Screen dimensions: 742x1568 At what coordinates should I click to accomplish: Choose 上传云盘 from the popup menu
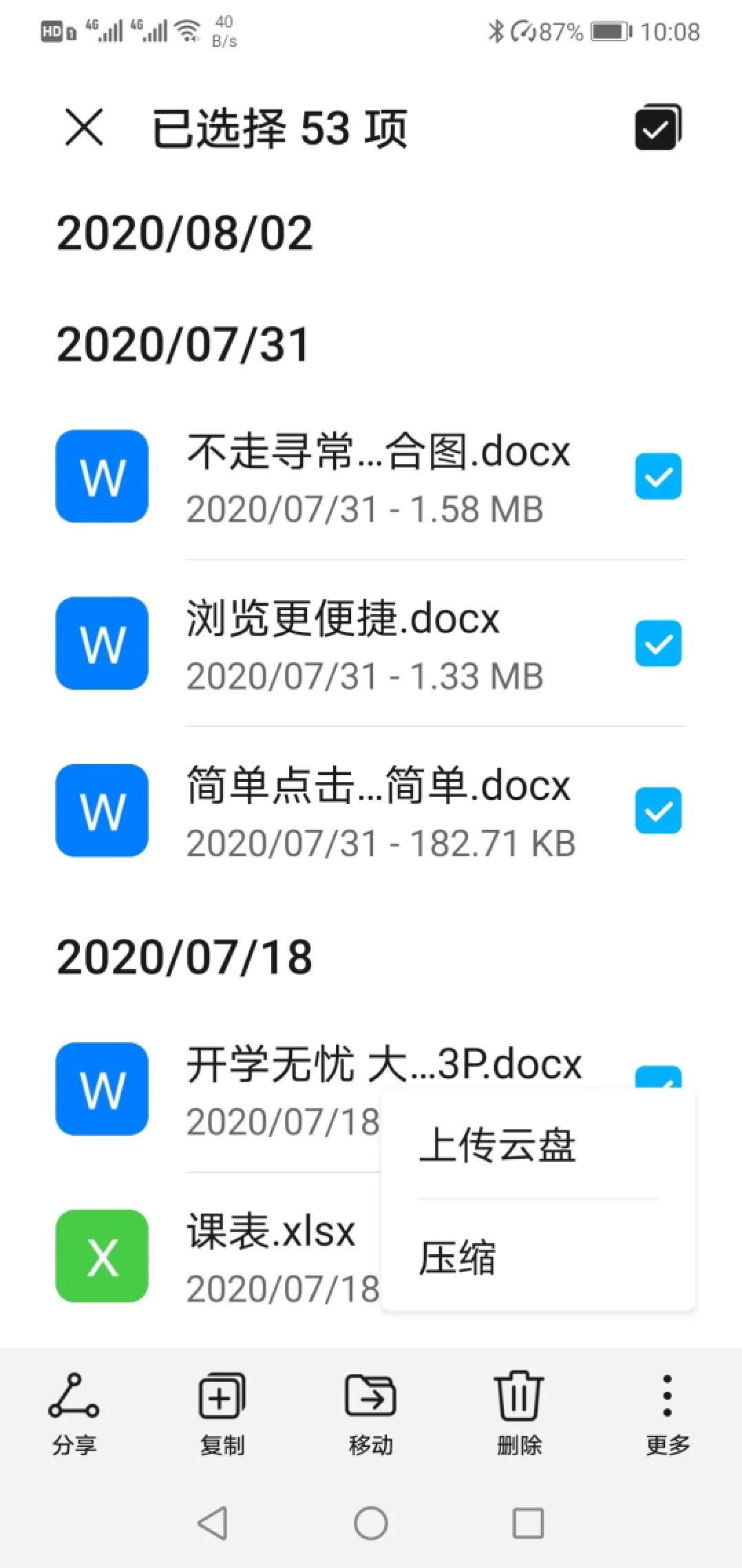tap(498, 1143)
